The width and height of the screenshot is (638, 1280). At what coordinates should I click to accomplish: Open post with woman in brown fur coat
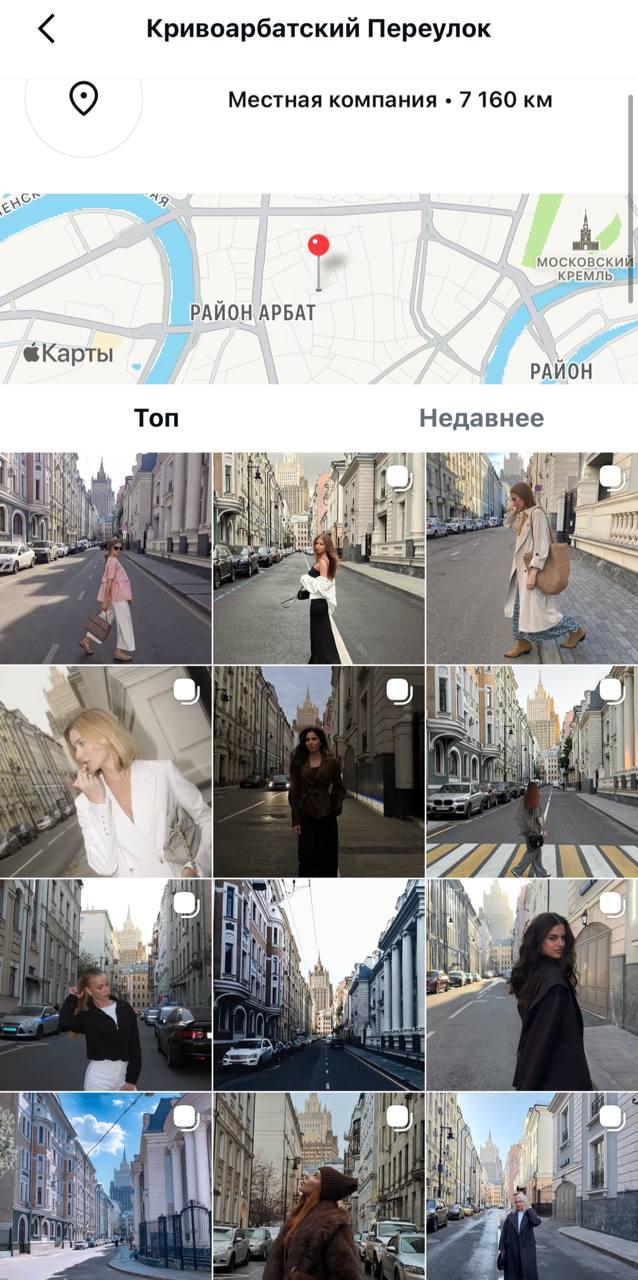point(318,1186)
